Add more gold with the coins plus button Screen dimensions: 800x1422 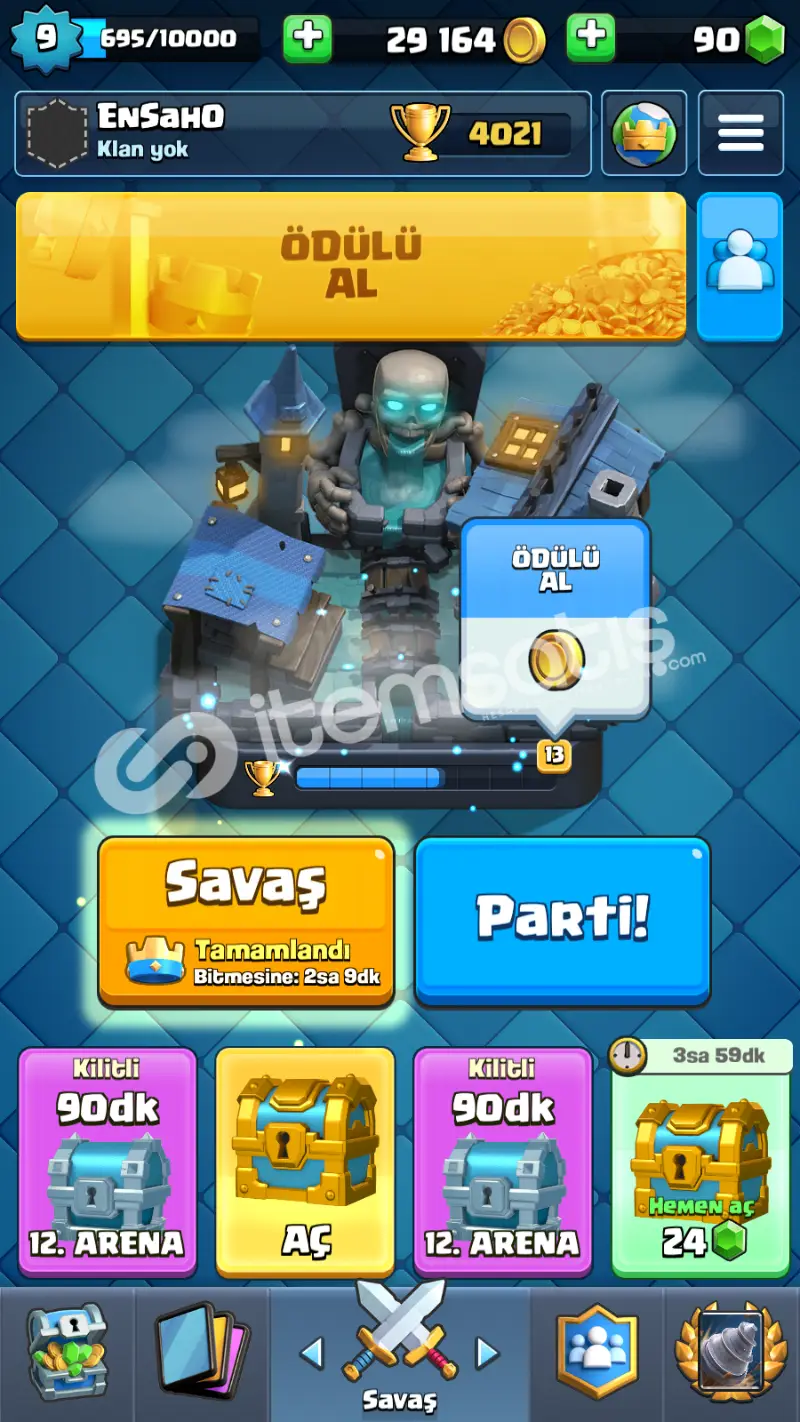pyautogui.click(x=307, y=38)
